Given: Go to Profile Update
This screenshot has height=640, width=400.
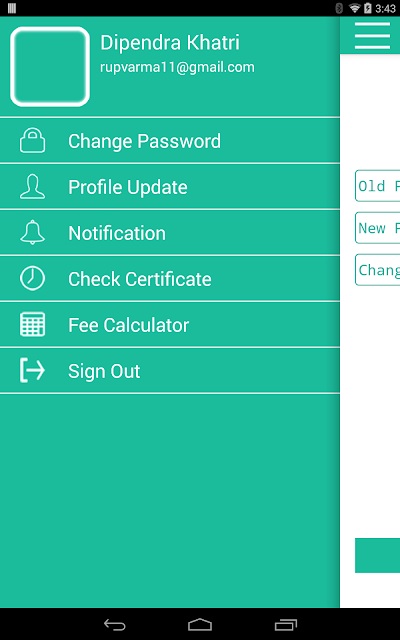Looking at the screenshot, I should point(170,187).
